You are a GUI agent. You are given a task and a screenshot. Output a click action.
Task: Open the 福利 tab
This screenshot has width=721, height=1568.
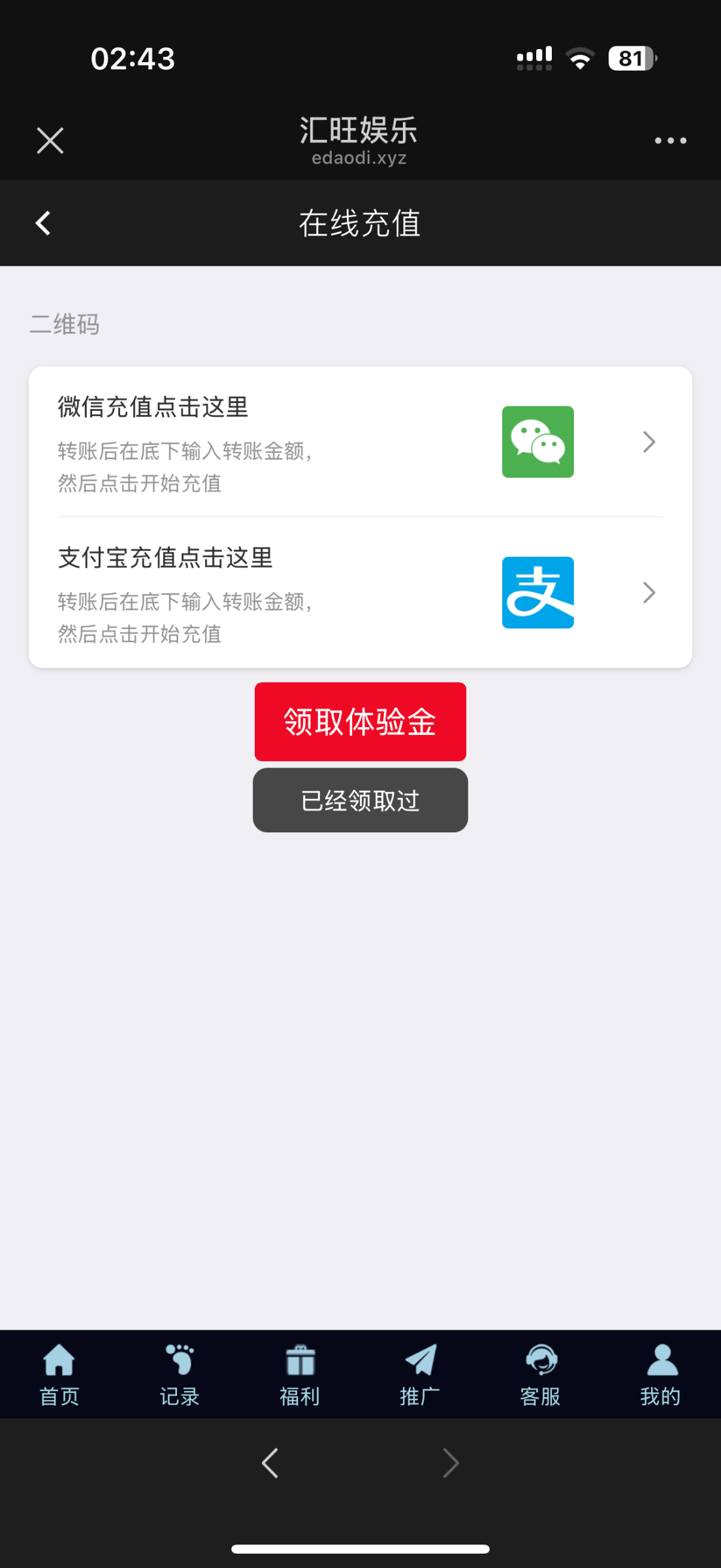coord(300,1375)
